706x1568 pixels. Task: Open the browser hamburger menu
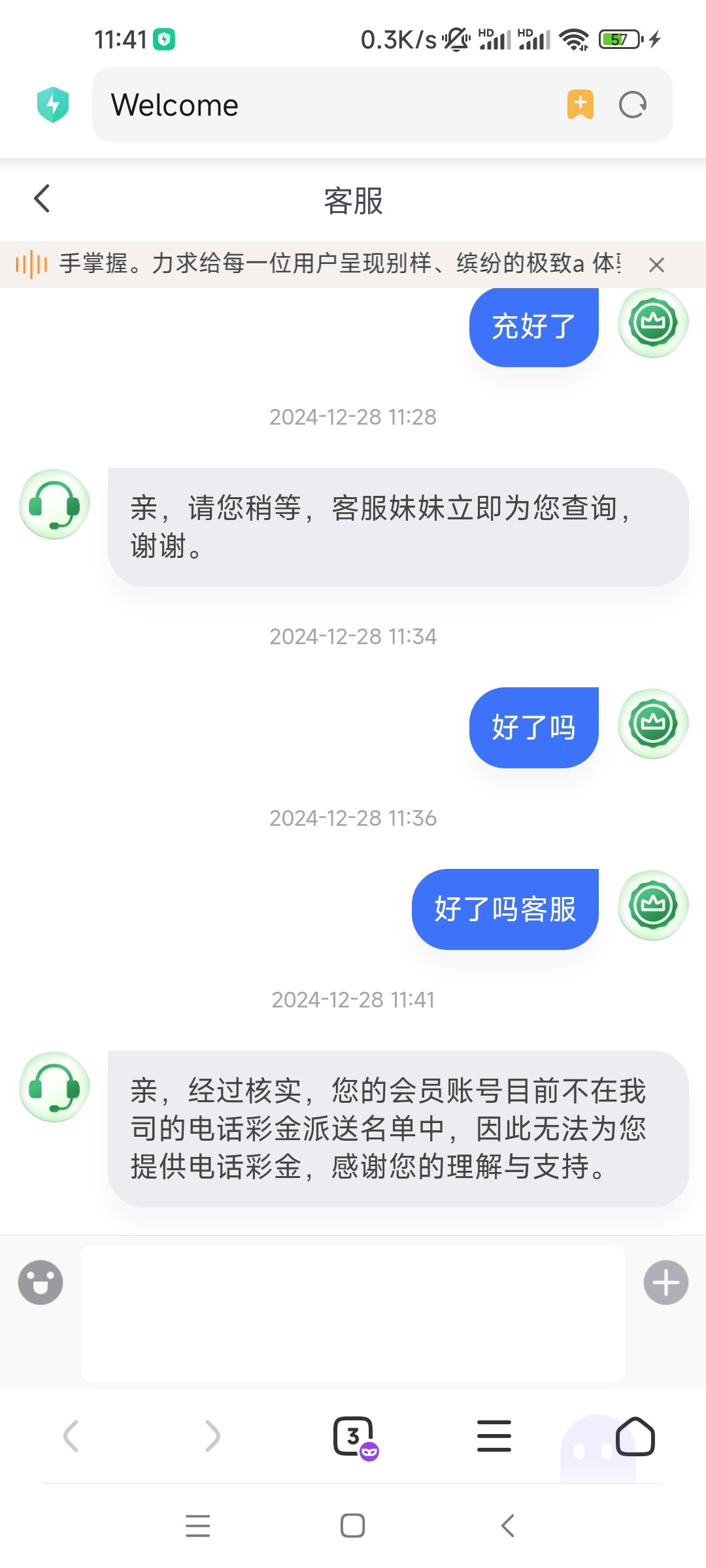point(494,1436)
